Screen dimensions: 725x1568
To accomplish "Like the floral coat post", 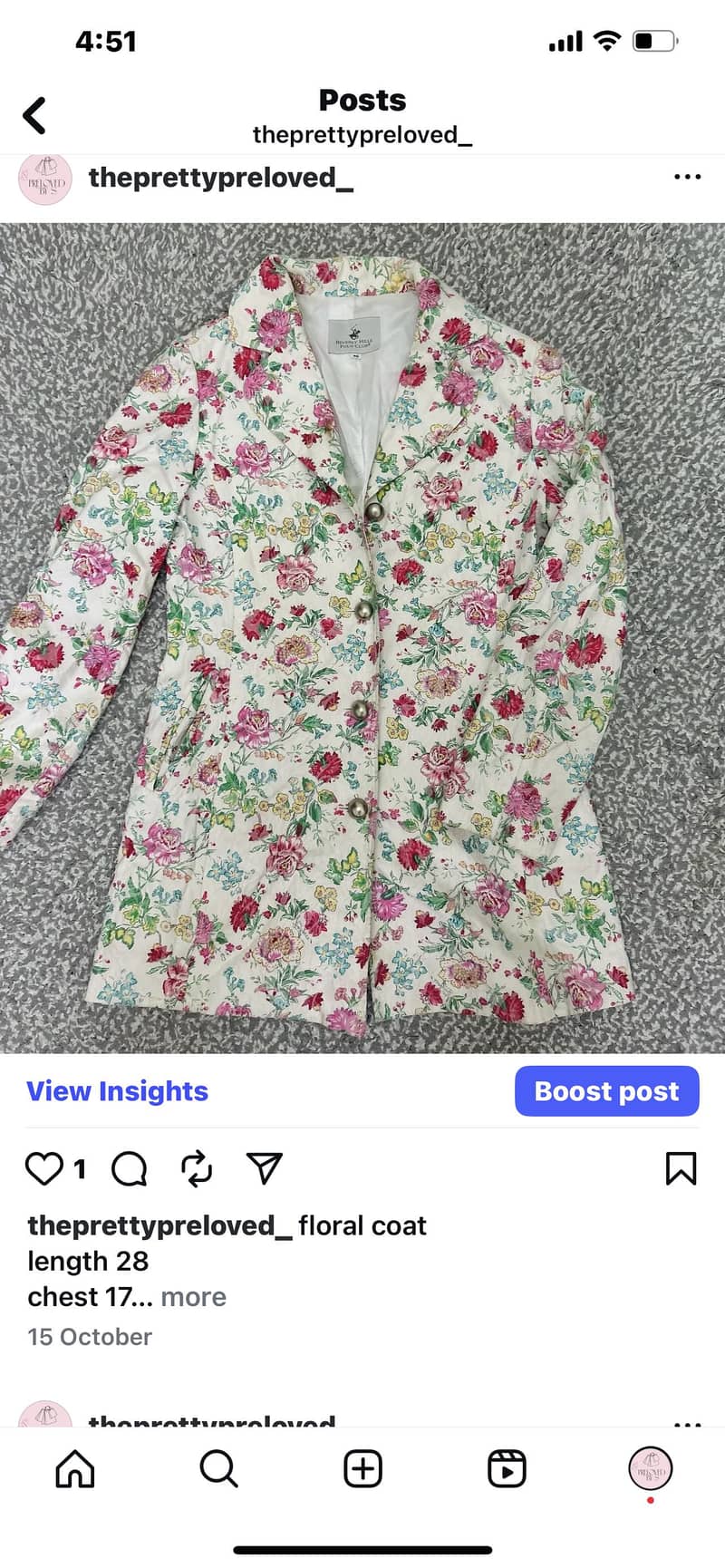I will pyautogui.click(x=43, y=1168).
